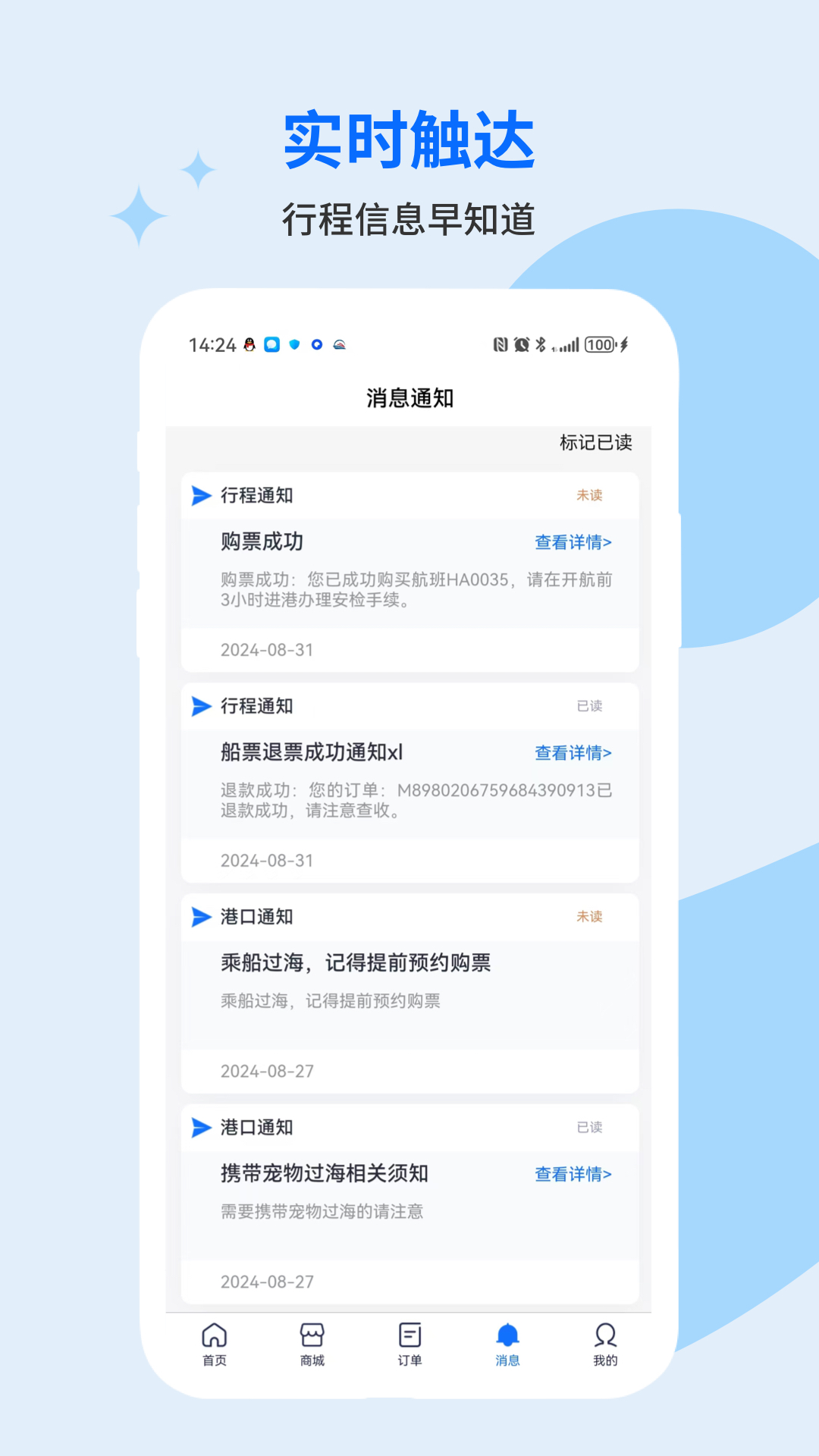The height and width of the screenshot is (1456, 819).
Task: Click the paper-plane icon on first 行程通知 card
Action: point(199,494)
